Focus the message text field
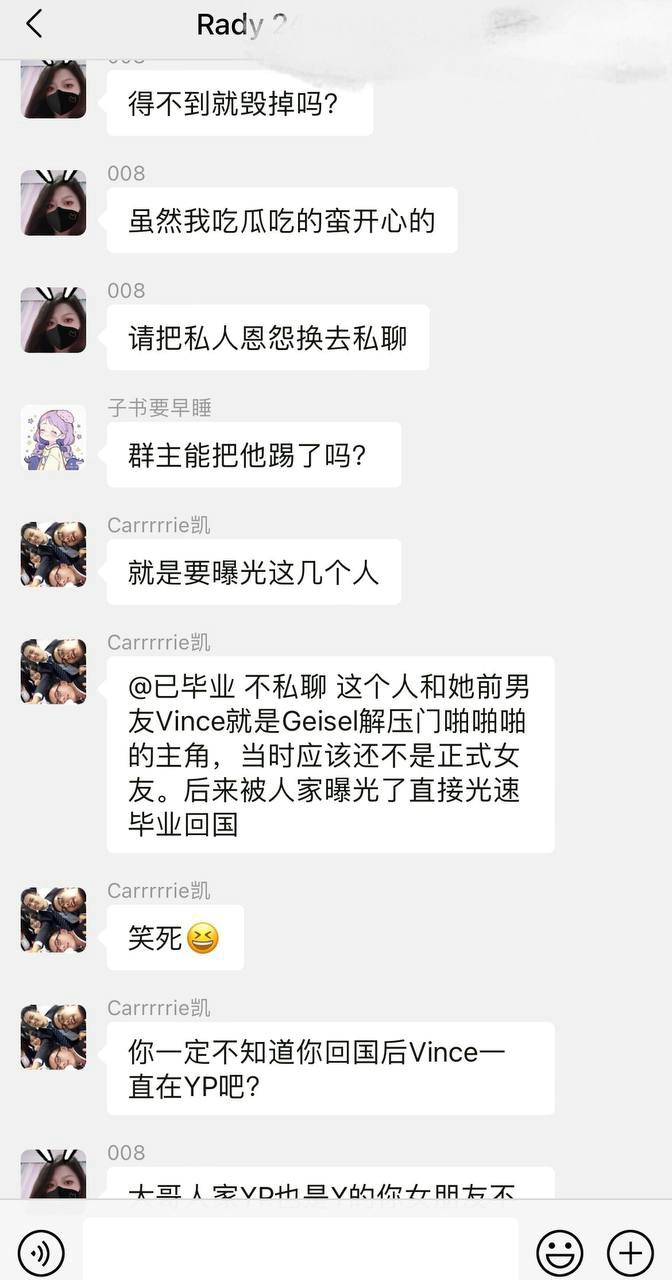The image size is (672, 1280). pyautogui.click(x=300, y=1249)
